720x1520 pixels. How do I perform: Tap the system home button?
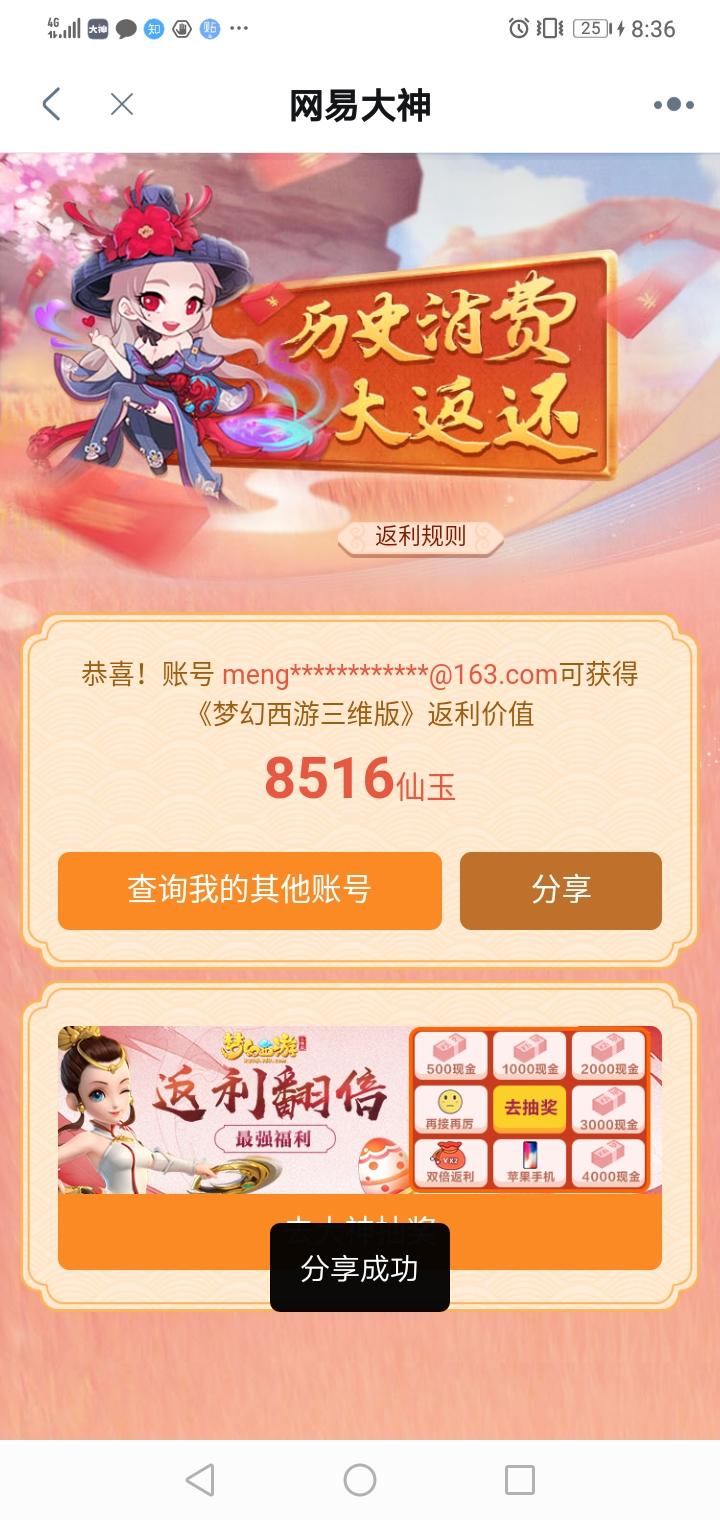tap(360, 1479)
